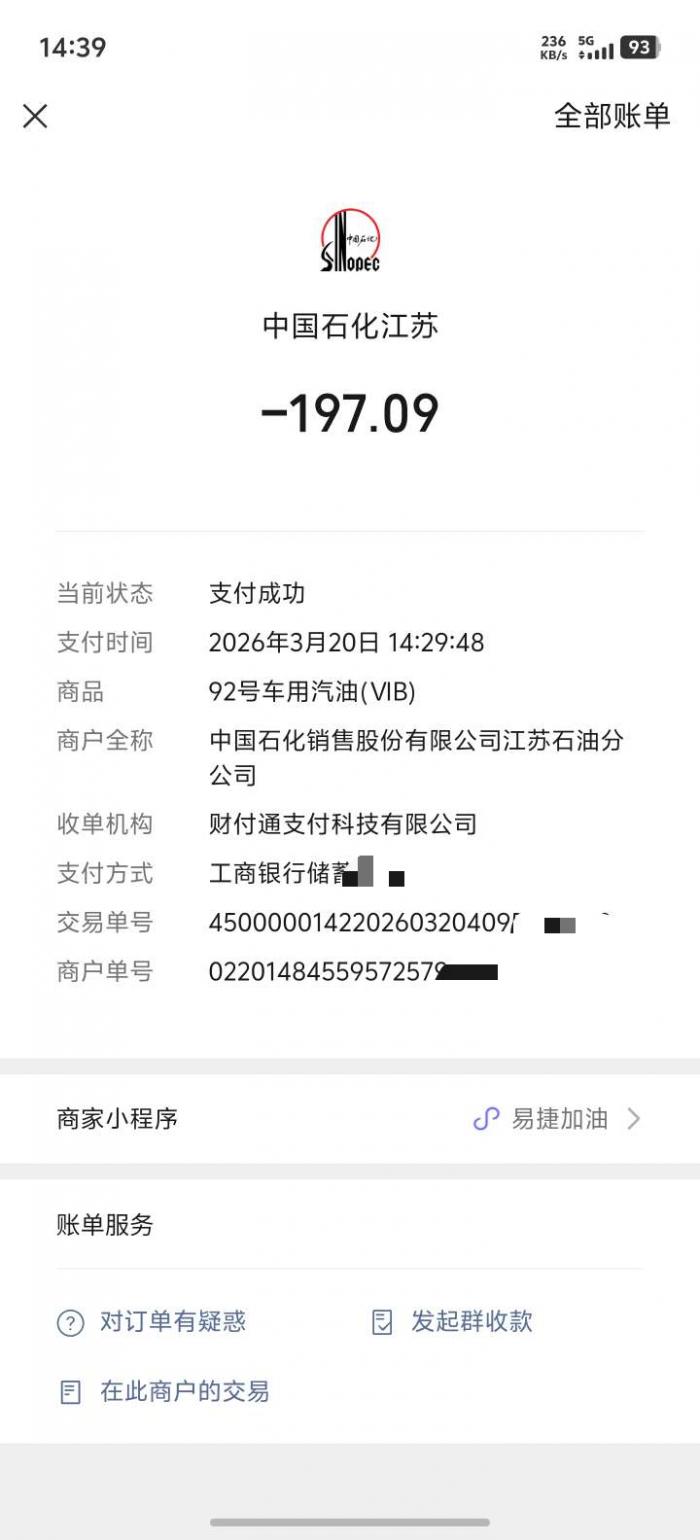The height and width of the screenshot is (1540, 700).
Task: Open the 易捷加油 merchant mini program
Action: point(558,1119)
